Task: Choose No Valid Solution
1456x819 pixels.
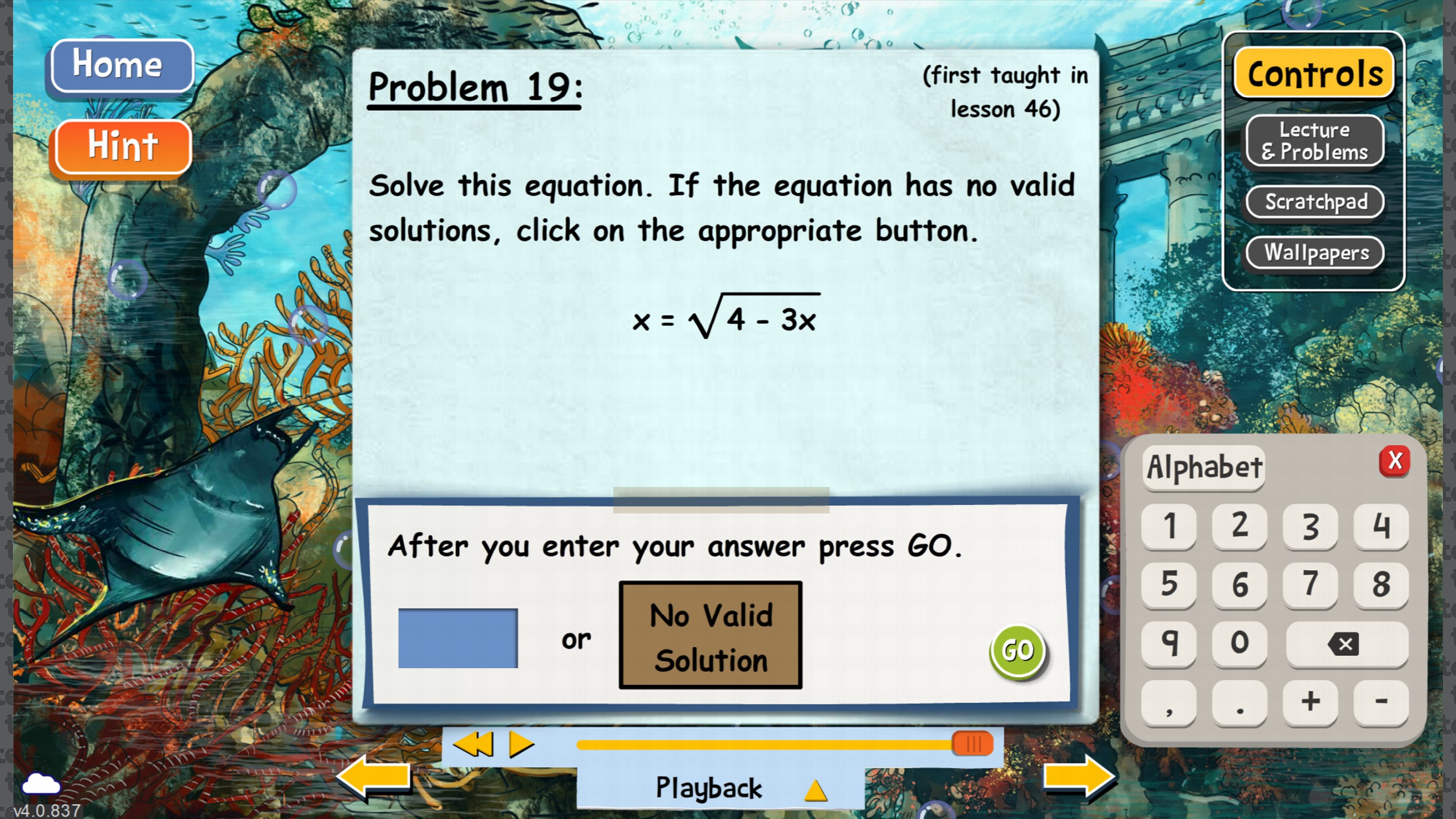Action: coord(710,635)
